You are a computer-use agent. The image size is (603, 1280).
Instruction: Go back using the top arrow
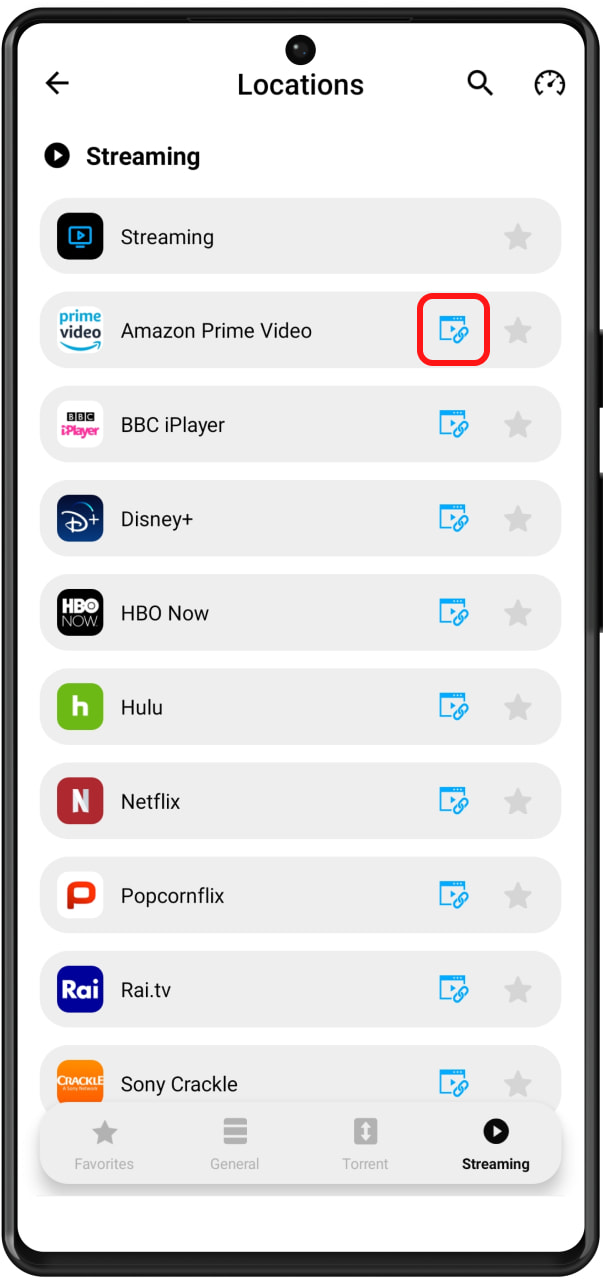point(58,84)
